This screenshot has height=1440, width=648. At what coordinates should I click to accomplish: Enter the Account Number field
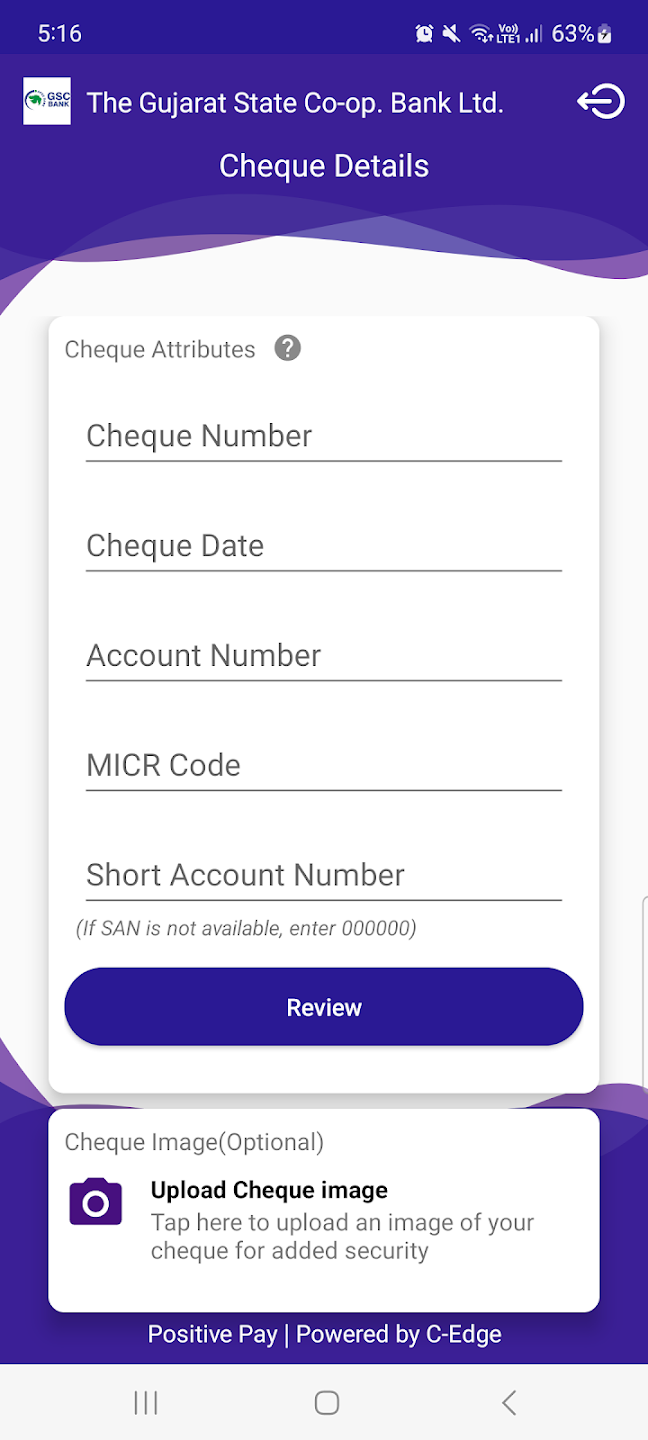(x=323, y=657)
